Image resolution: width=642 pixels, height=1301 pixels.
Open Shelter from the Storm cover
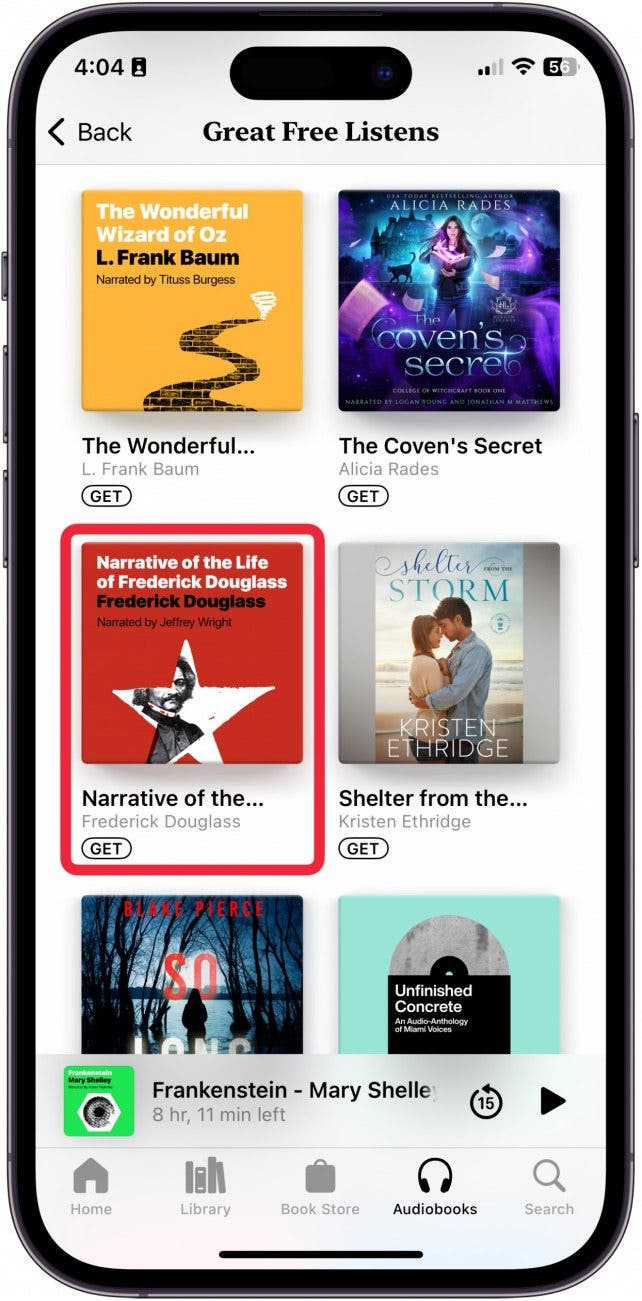point(449,653)
